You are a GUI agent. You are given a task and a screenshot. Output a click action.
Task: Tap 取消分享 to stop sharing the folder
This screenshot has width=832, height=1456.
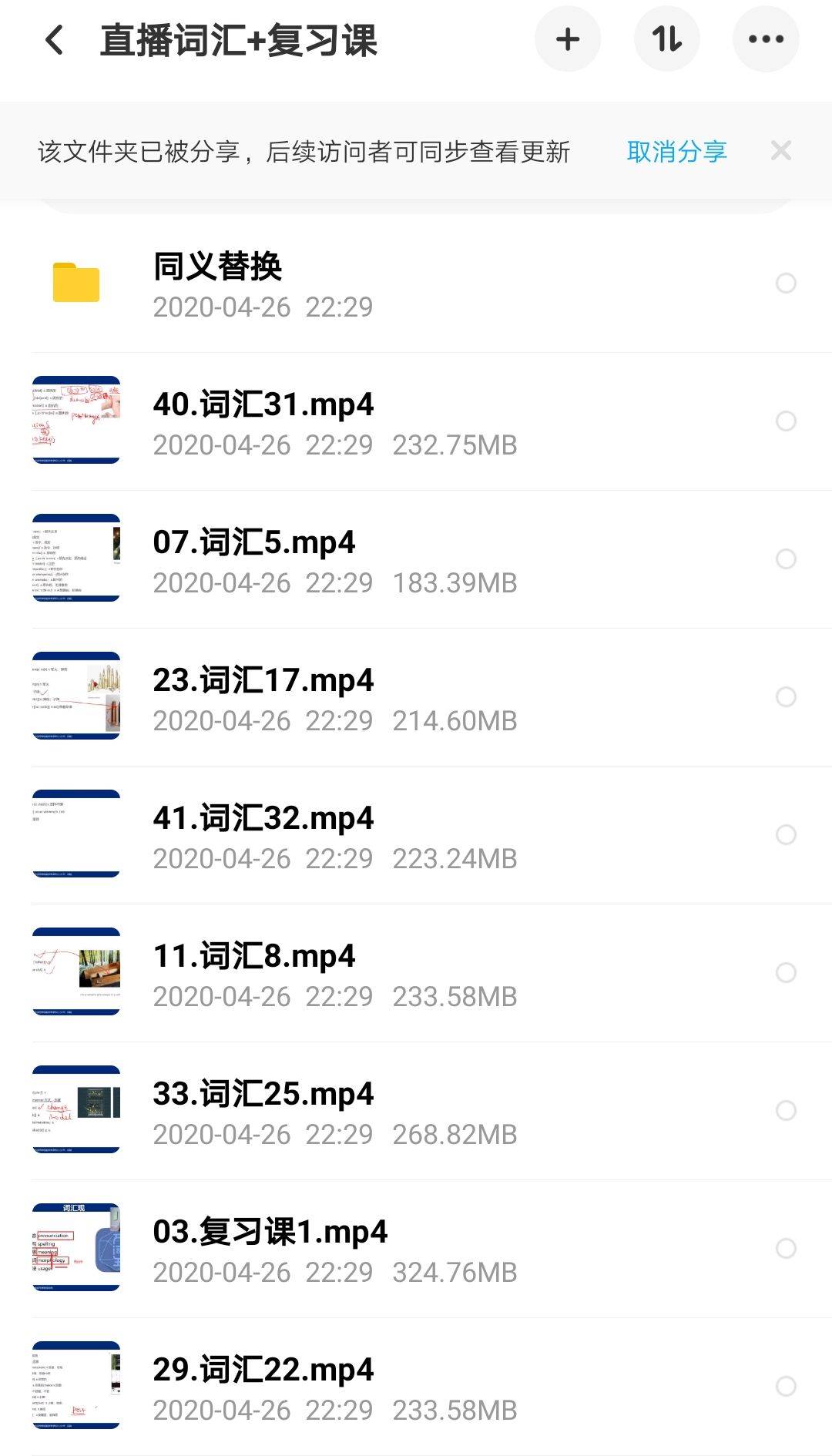pyautogui.click(x=676, y=152)
